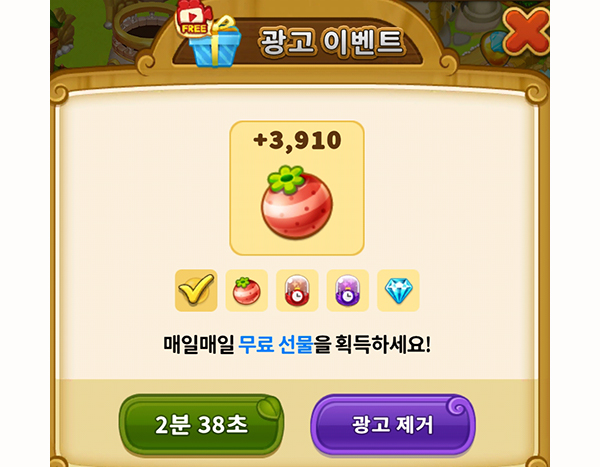Image resolution: width=600 pixels, height=467 pixels.
Task: Tap the +3,910 strawberry reward card
Action: (297, 188)
